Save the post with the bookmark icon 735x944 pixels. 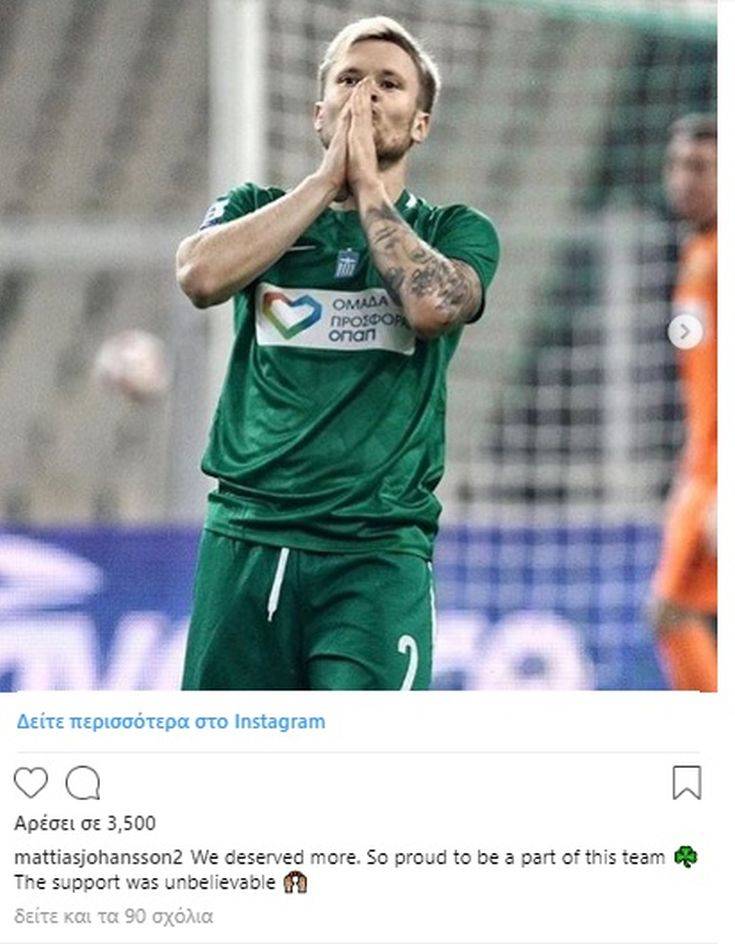pos(686,782)
